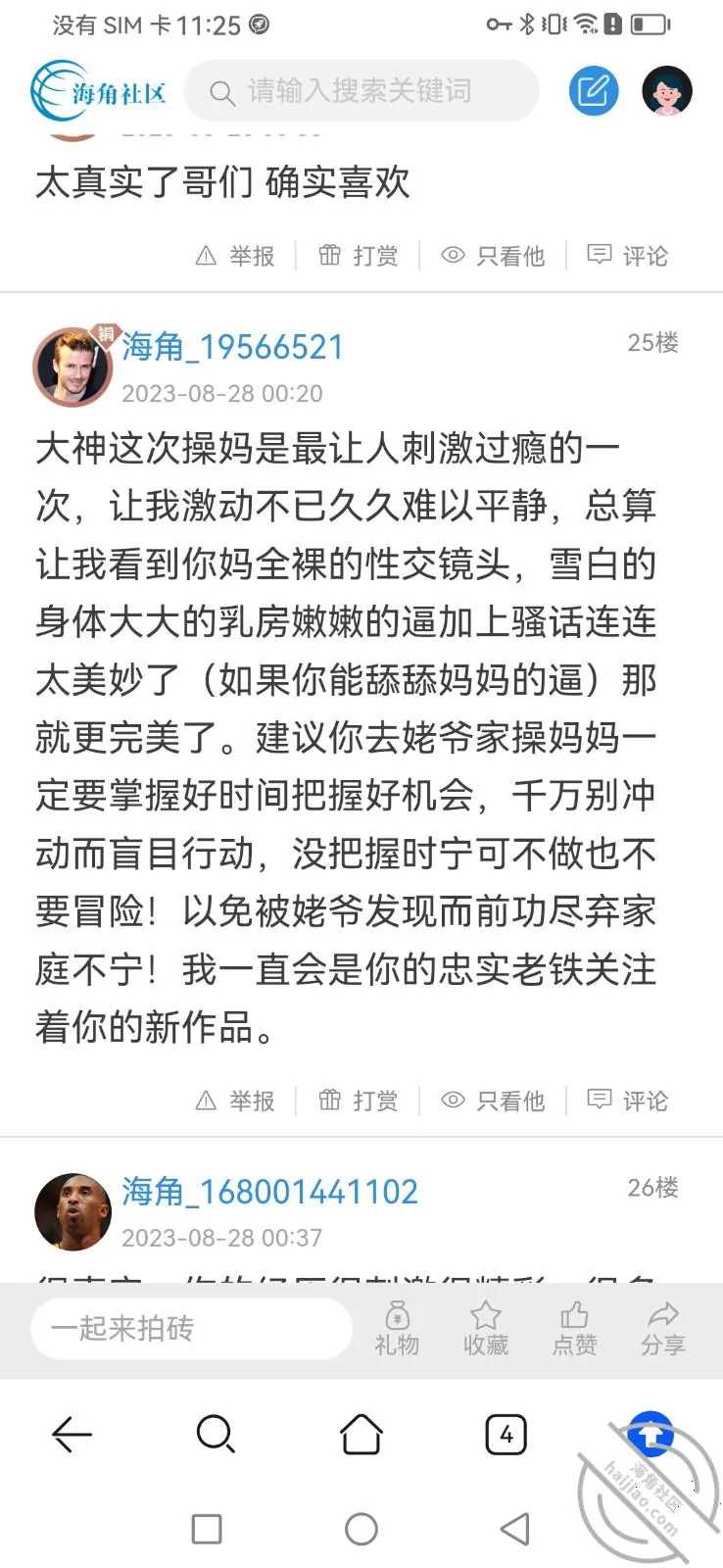723x1568 pixels.
Task: Open the browser tab switcher showing 4
Action: click(x=506, y=1435)
